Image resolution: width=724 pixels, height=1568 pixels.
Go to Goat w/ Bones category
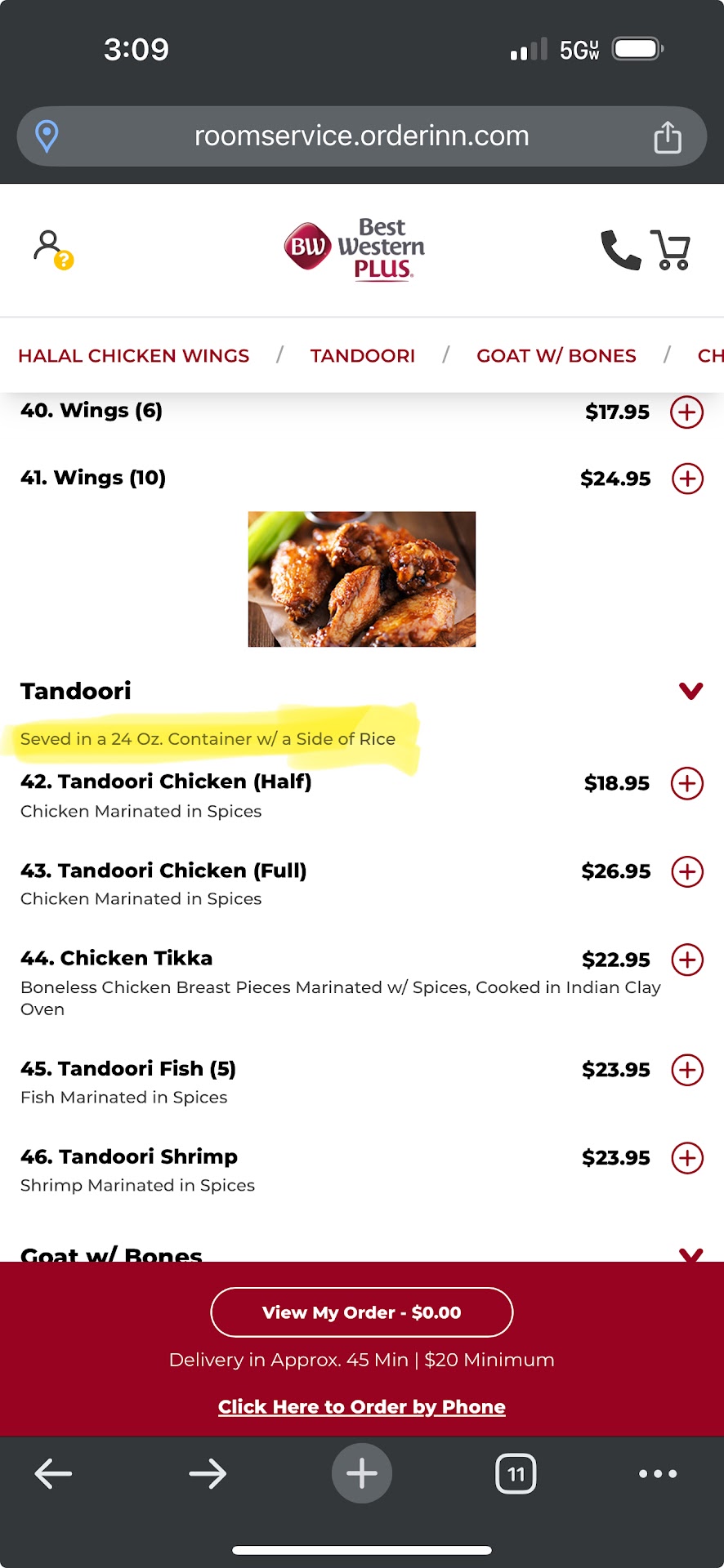coord(556,356)
